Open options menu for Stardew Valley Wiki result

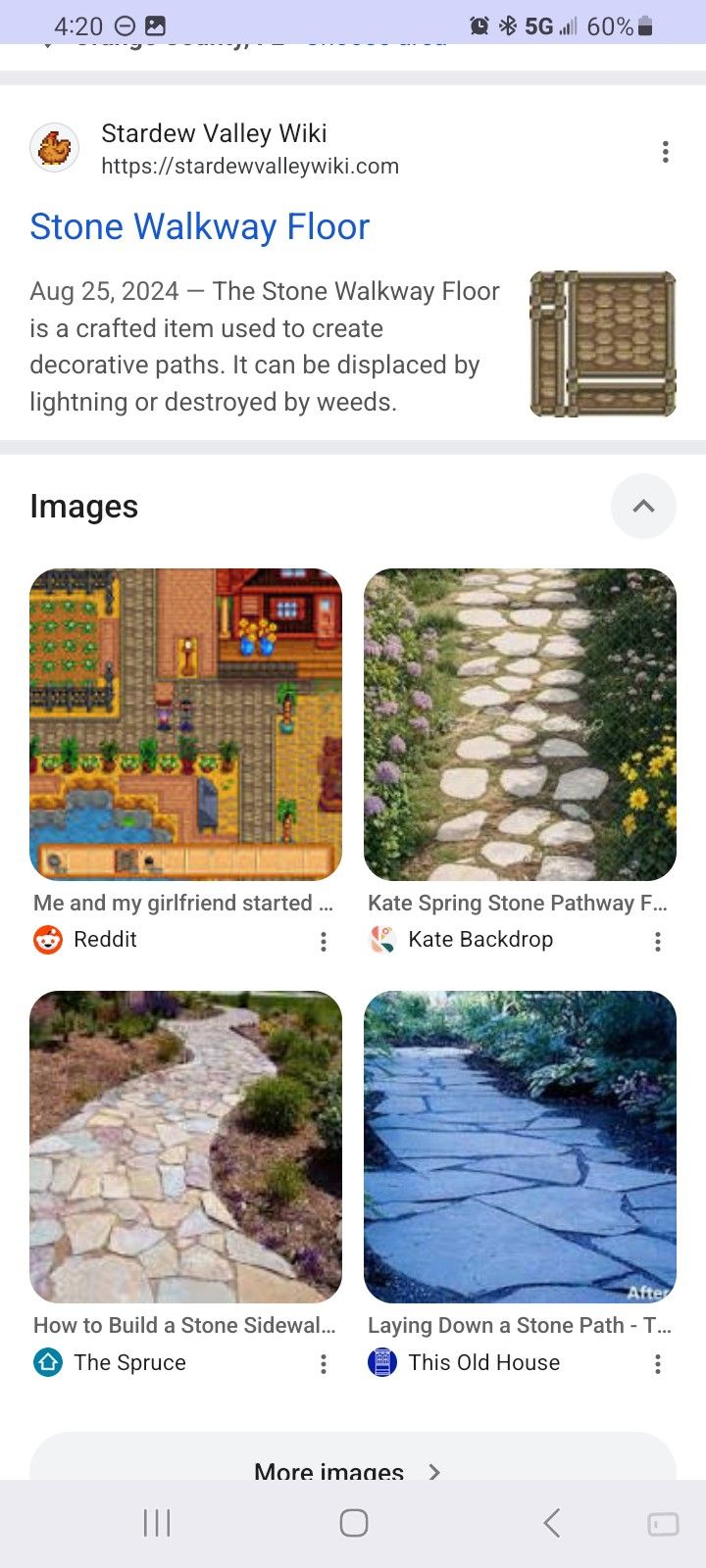pos(665,152)
